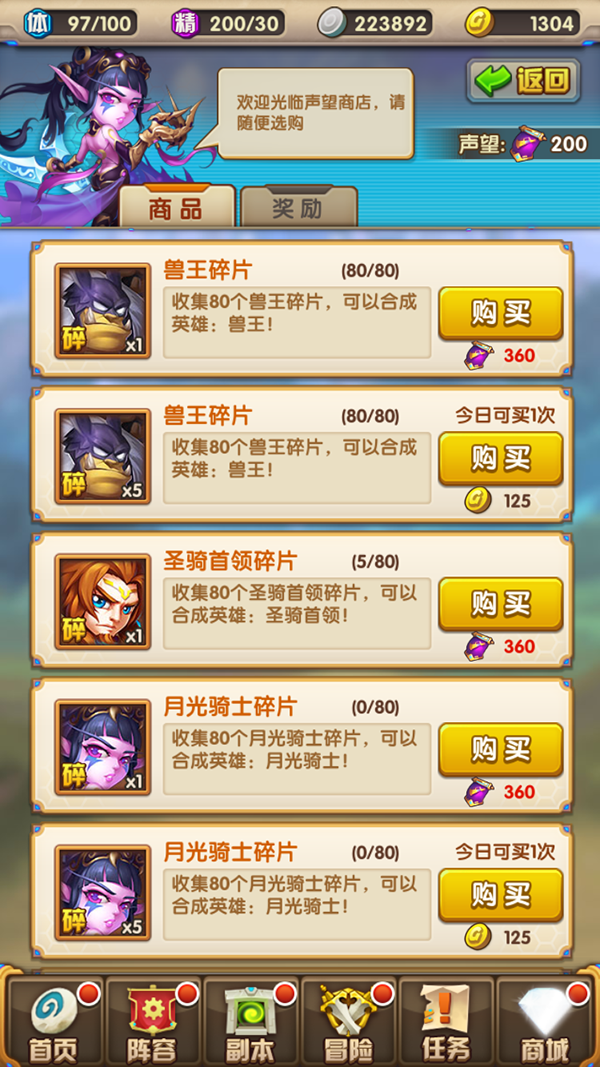View the 圣骑首领碎片 item icon
The width and height of the screenshot is (600, 1067).
[x=102, y=602]
